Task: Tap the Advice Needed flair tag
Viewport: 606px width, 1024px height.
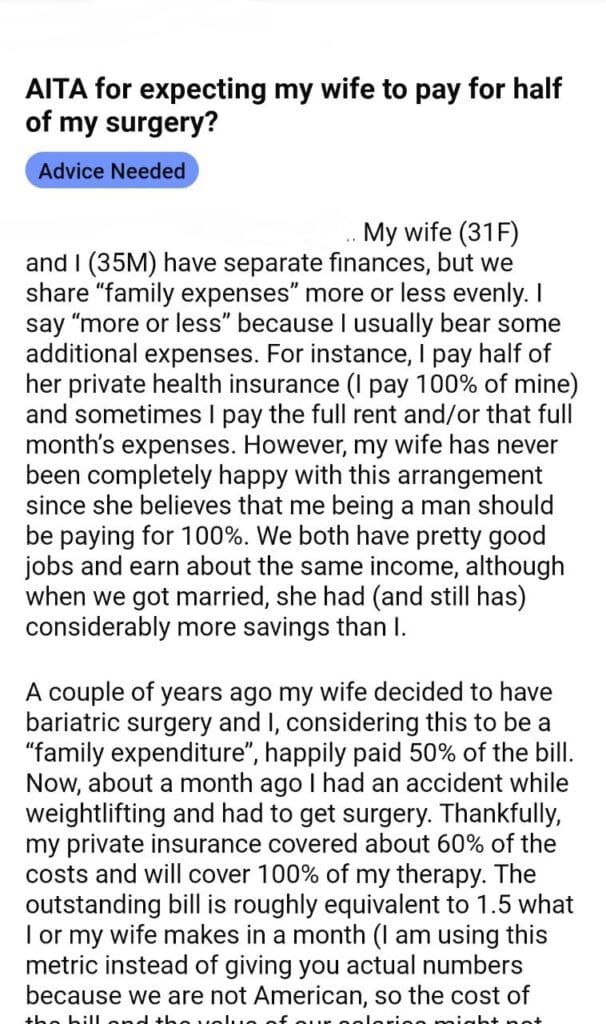Action: click(x=112, y=171)
